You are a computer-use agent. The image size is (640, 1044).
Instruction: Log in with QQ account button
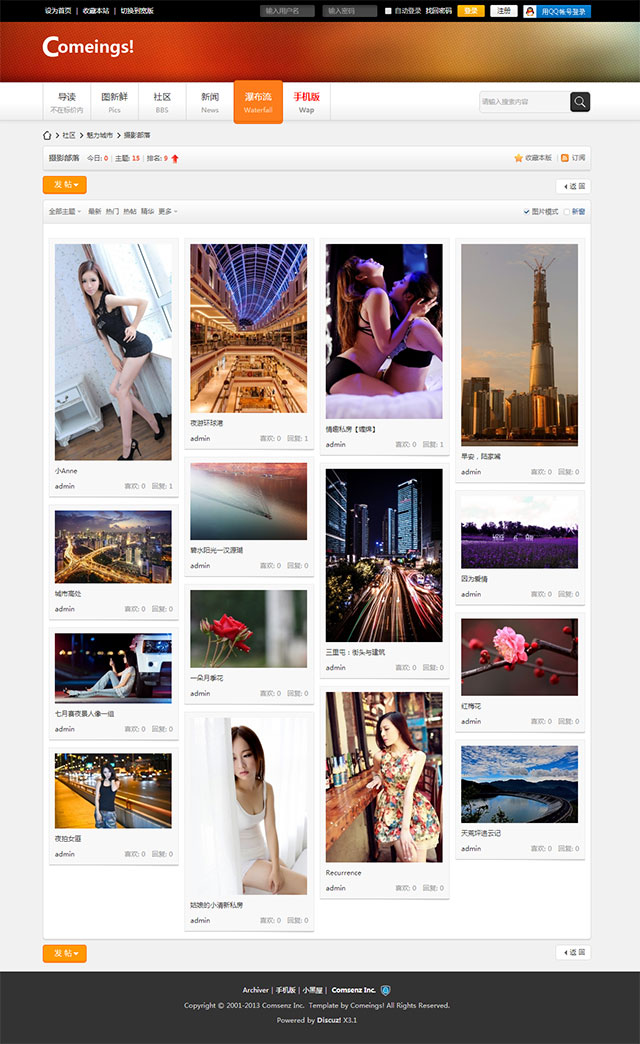point(557,11)
